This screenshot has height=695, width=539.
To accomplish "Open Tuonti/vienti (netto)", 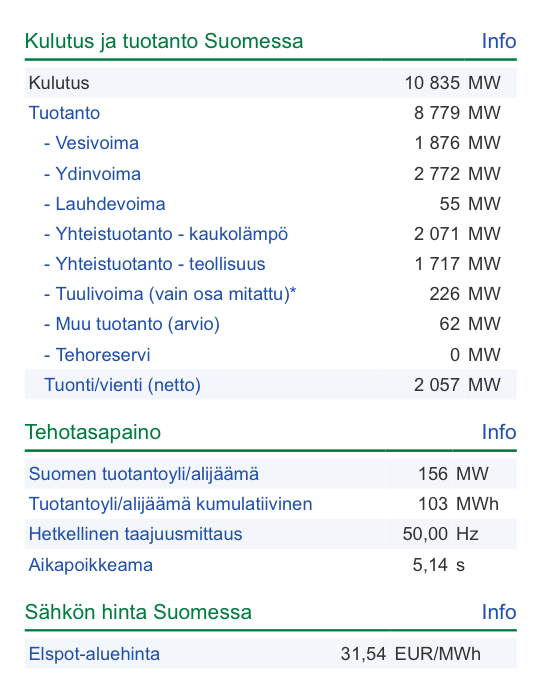I will (x=122, y=385).
